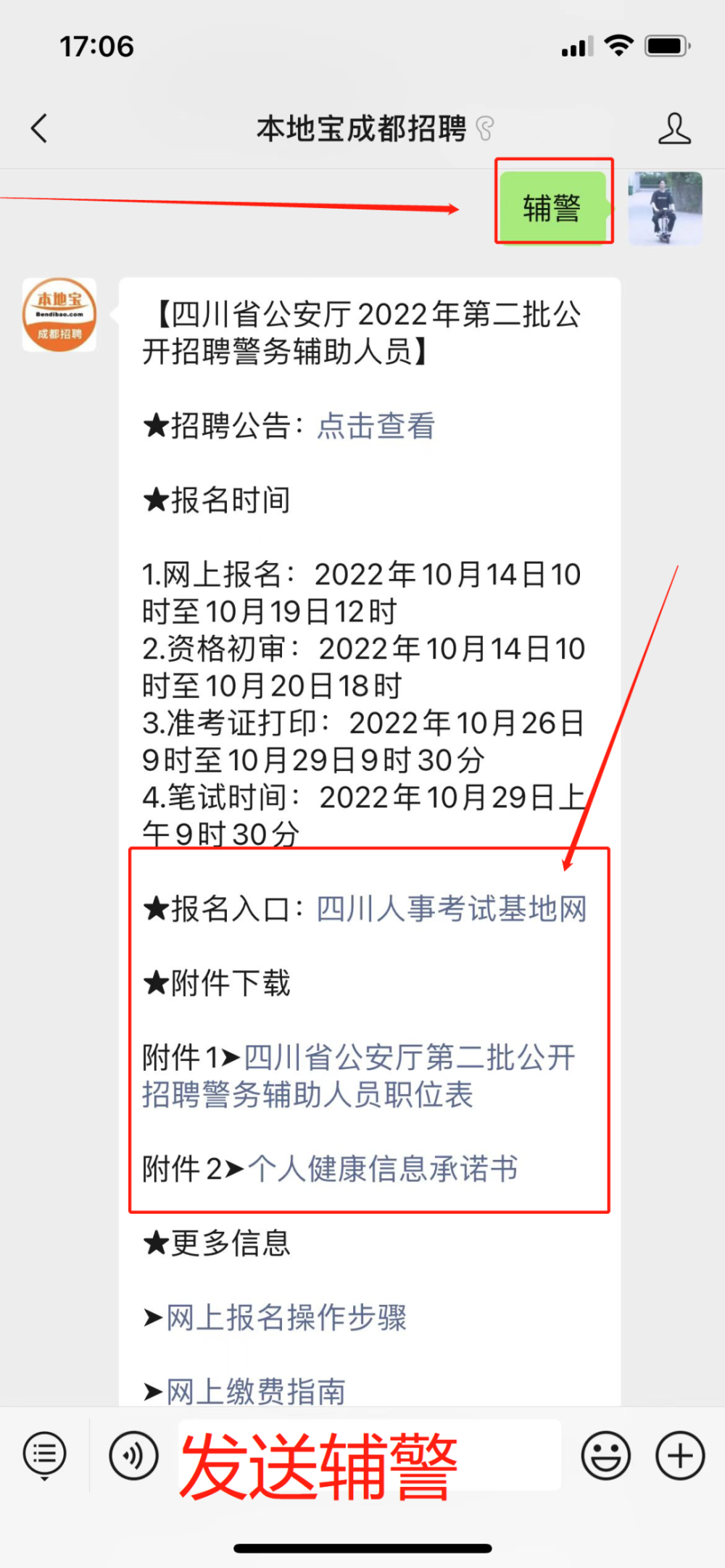725x1568 pixels.
Task: Tap the message text field
Action: pyautogui.click(x=370, y=1455)
